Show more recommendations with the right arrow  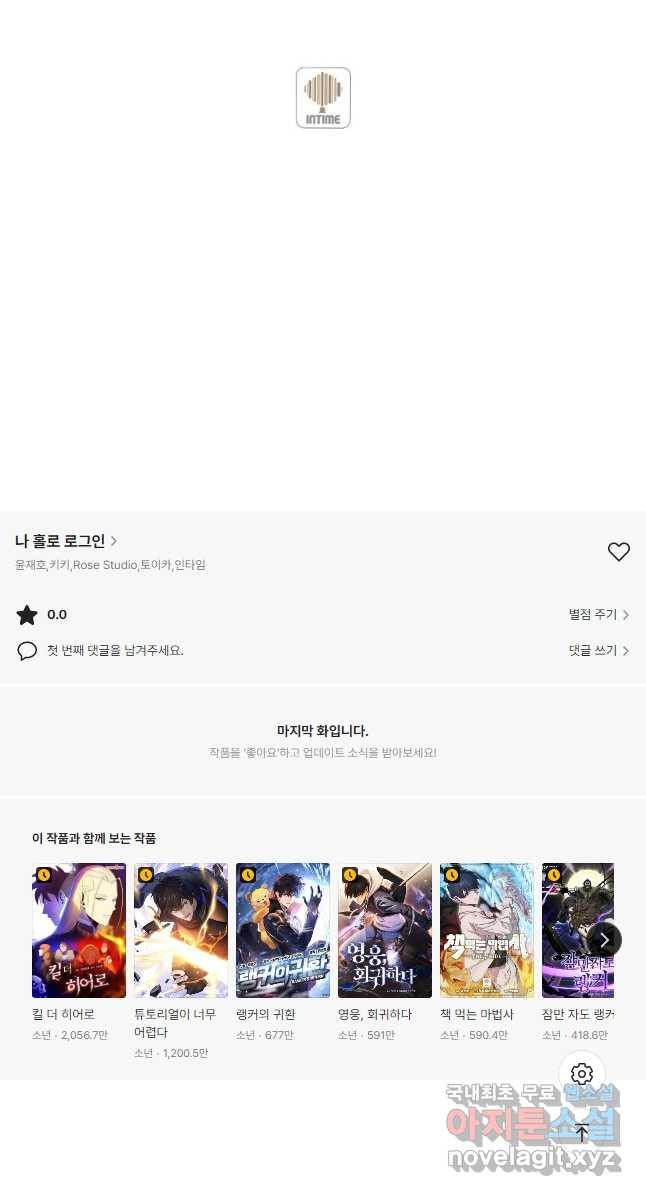(604, 940)
